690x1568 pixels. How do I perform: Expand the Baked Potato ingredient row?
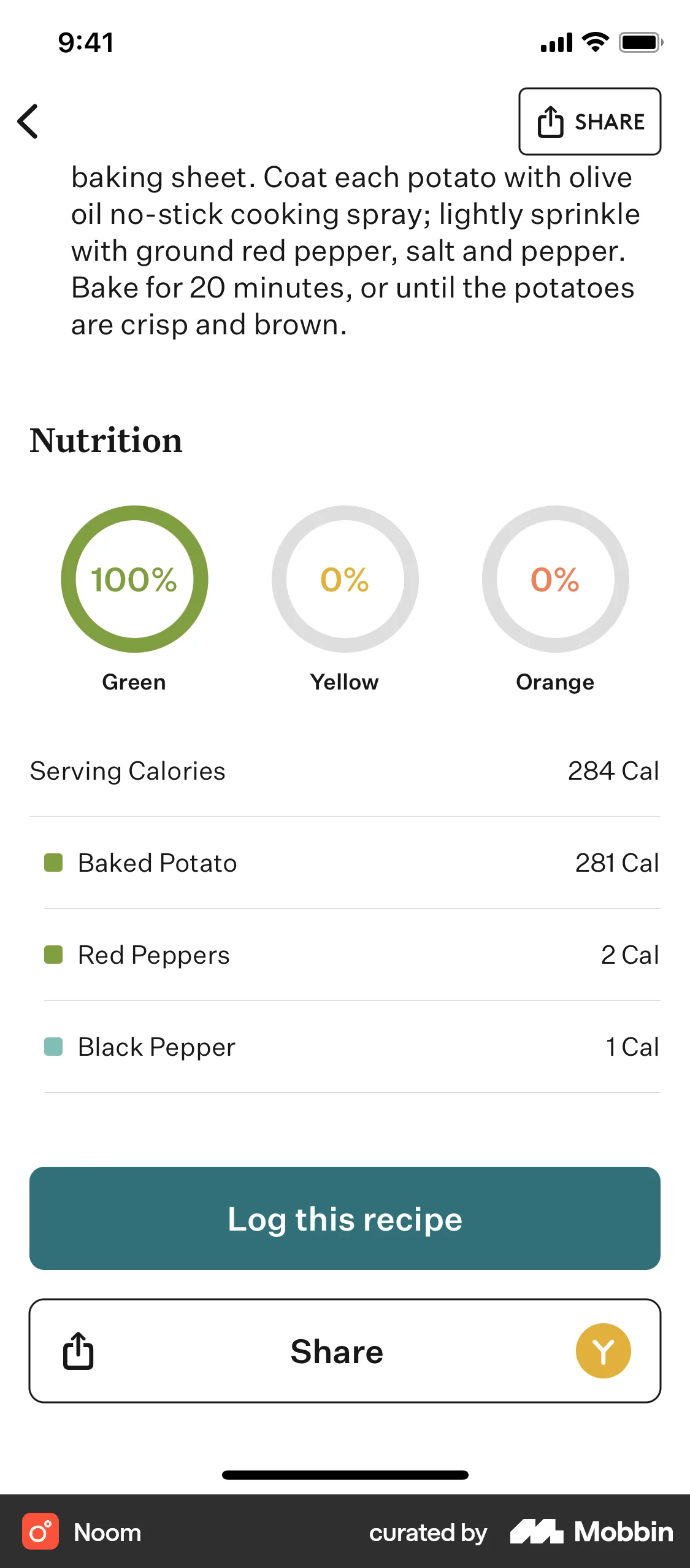[x=345, y=863]
